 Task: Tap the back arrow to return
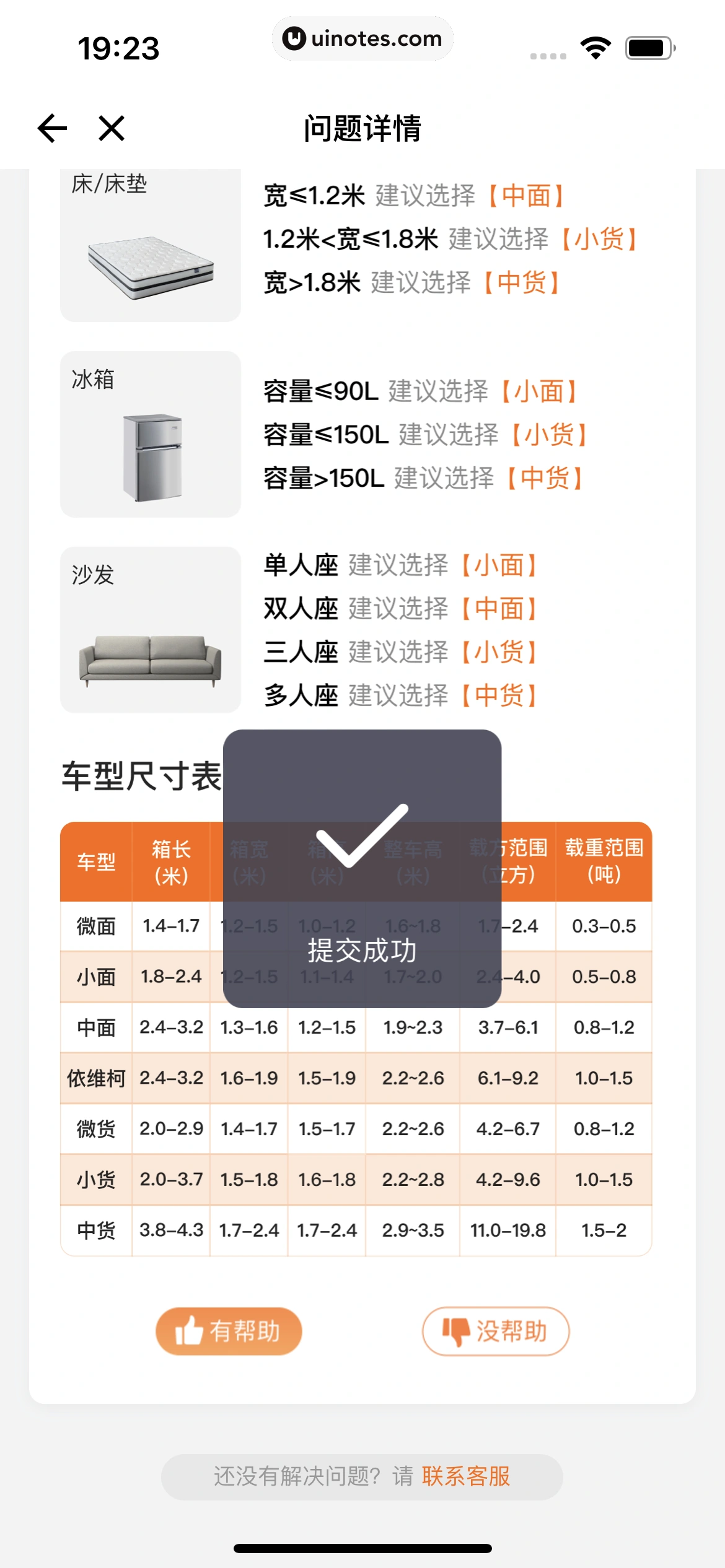tap(51, 128)
